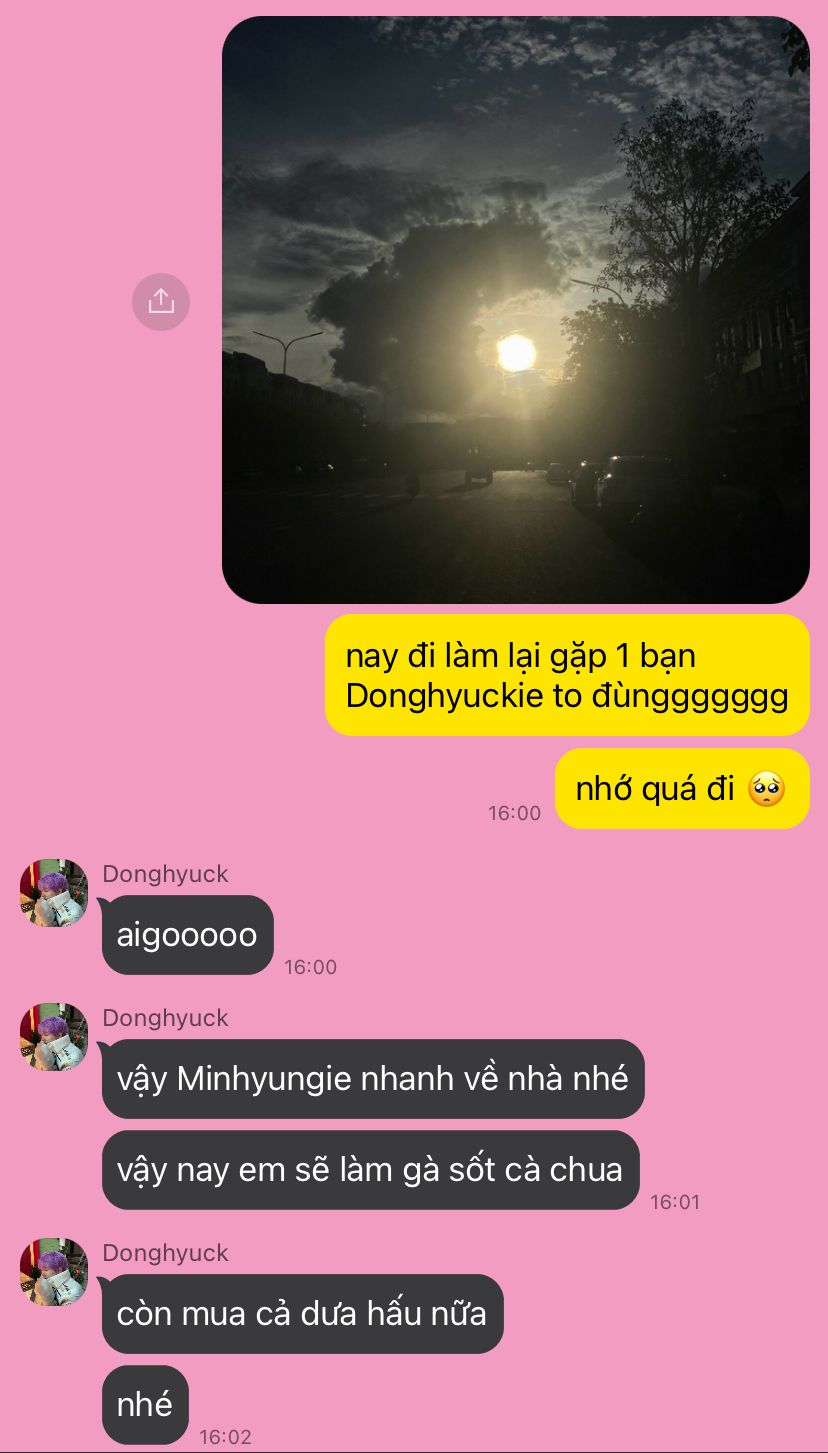The height and width of the screenshot is (1453, 828).
Task: View Donghyuck's profile picture beside "còn mua cả dưa hấu nữa"
Action: pyautogui.click(x=54, y=1272)
